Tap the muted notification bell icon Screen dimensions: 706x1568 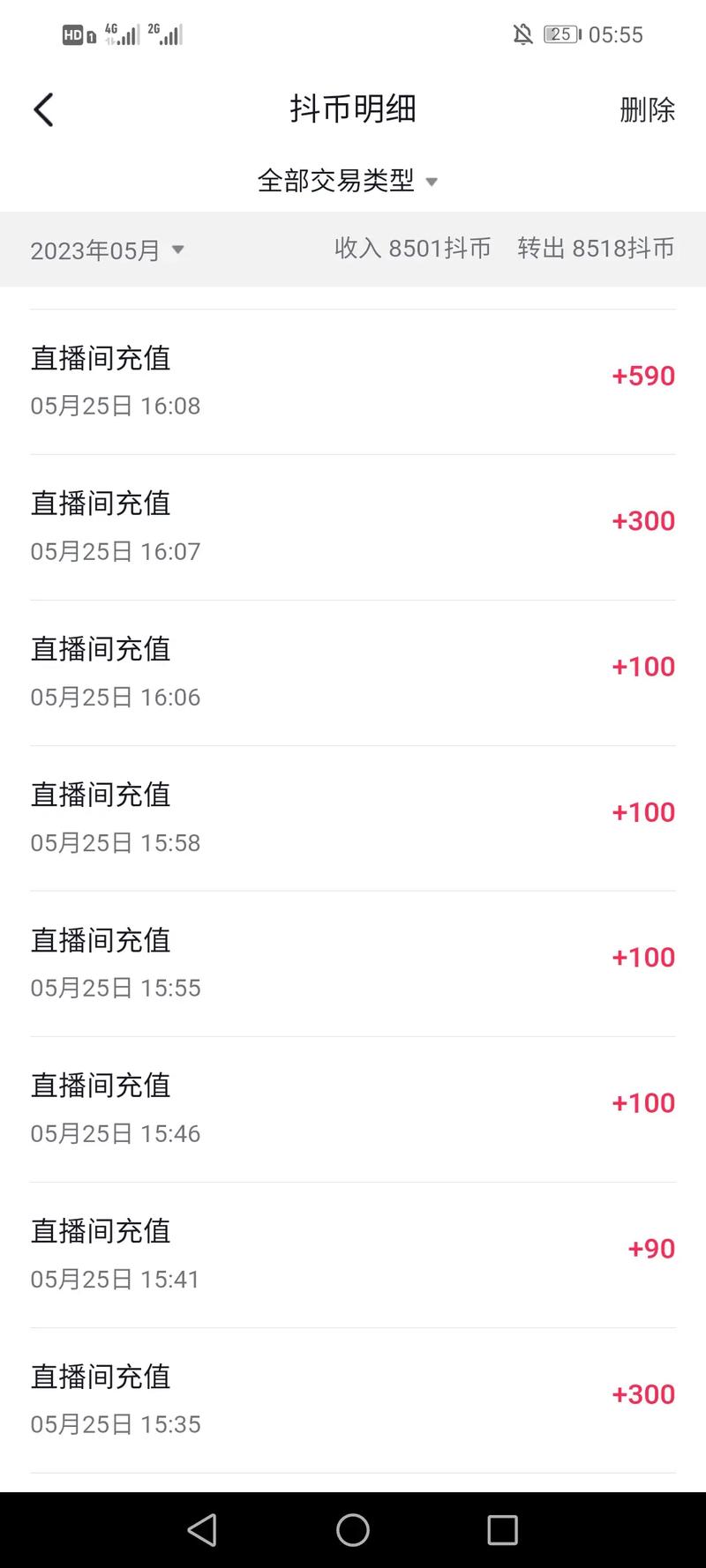pyautogui.click(x=522, y=34)
